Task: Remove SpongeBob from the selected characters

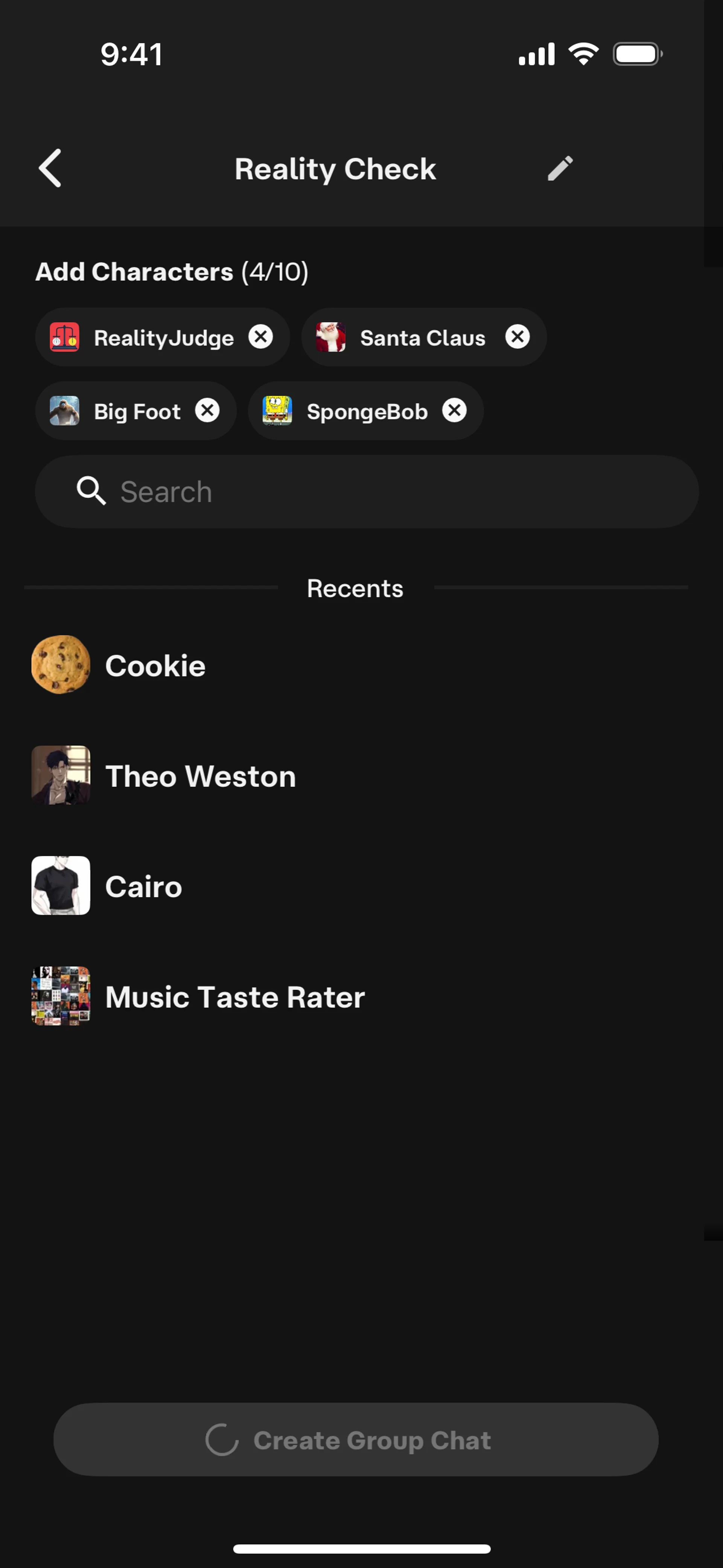Action: (455, 410)
